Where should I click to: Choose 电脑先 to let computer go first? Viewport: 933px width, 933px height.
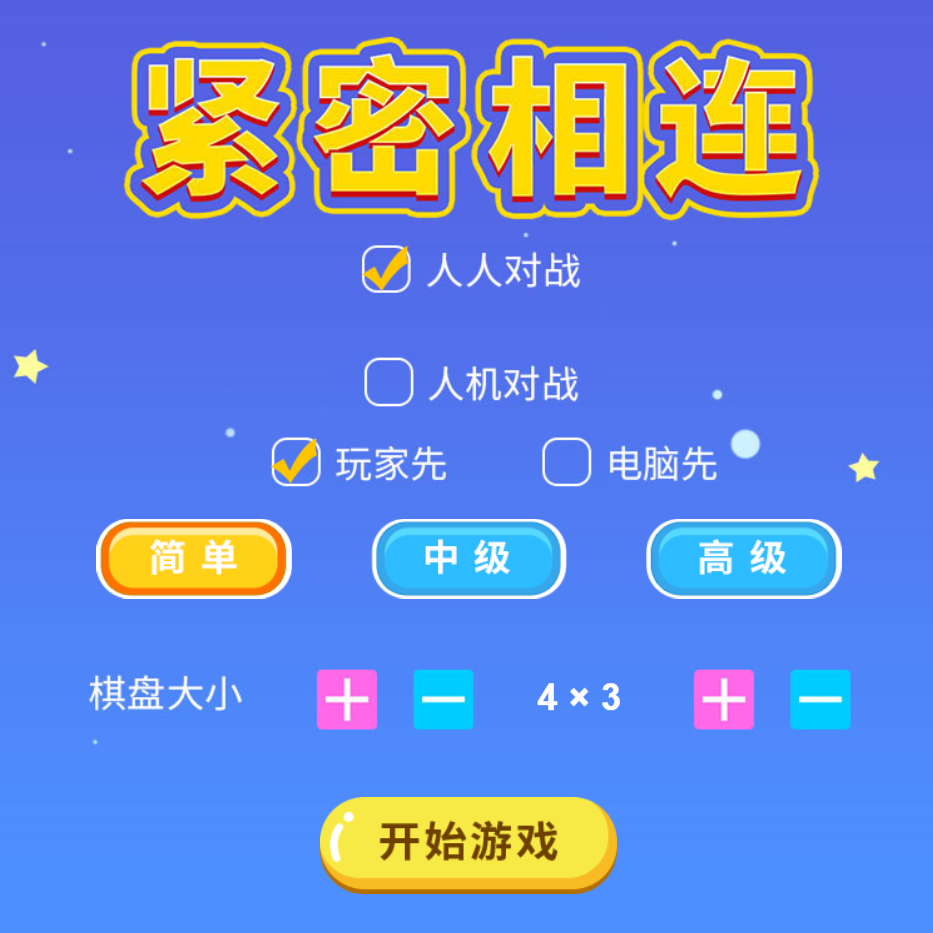click(x=566, y=463)
